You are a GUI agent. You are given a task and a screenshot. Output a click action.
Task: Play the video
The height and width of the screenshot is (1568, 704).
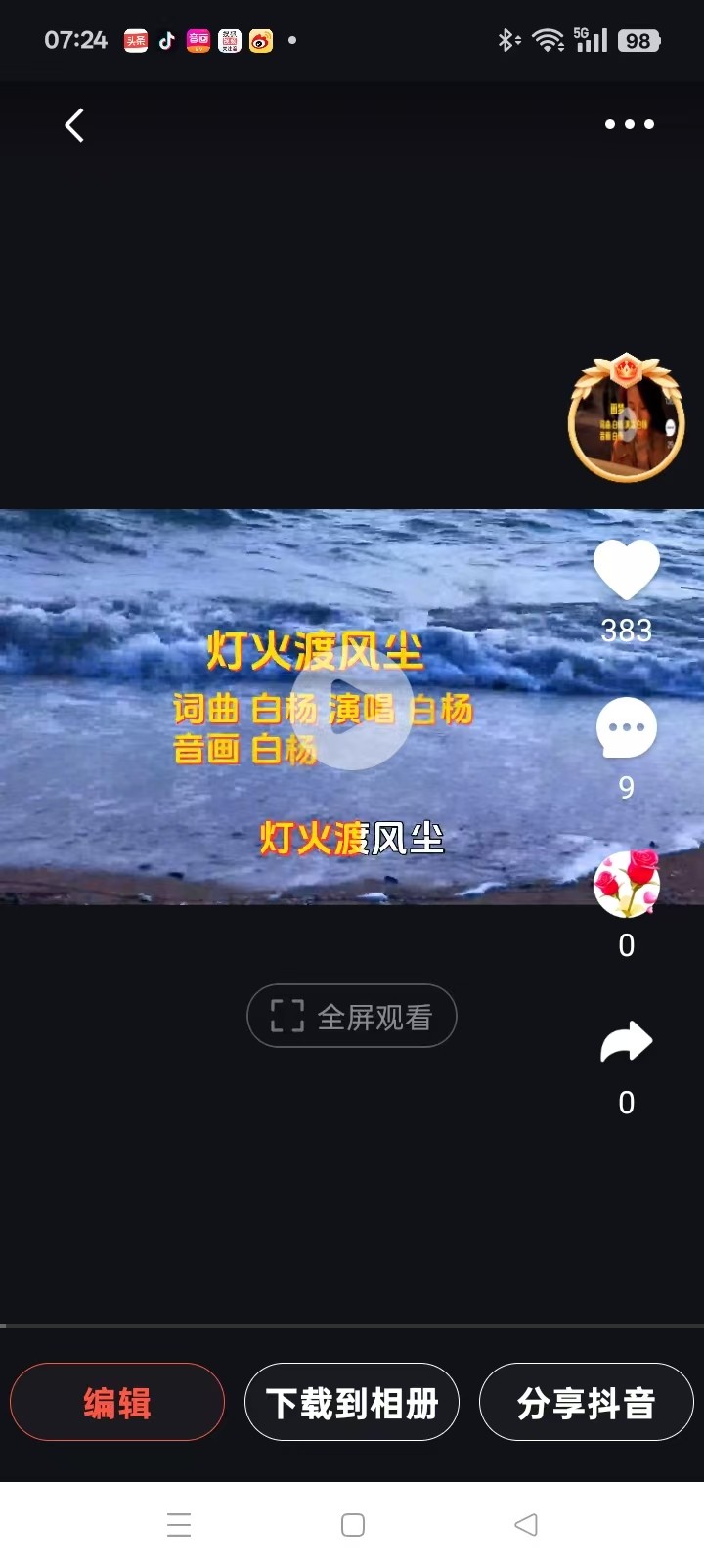coord(352,708)
